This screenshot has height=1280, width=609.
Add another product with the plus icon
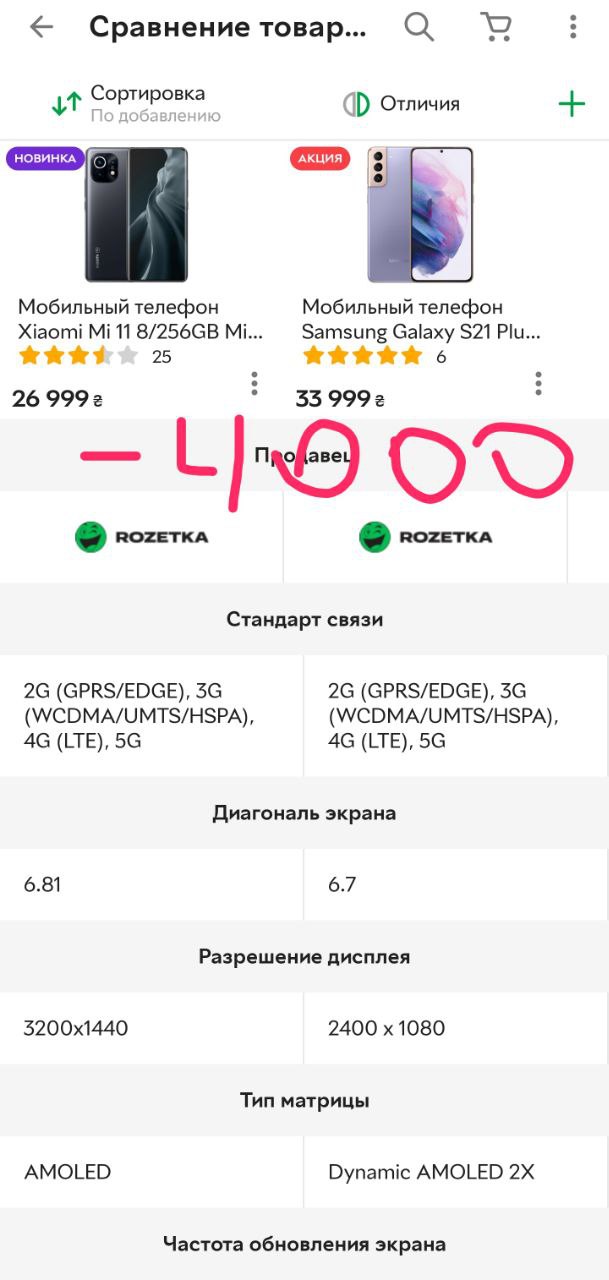[571, 103]
